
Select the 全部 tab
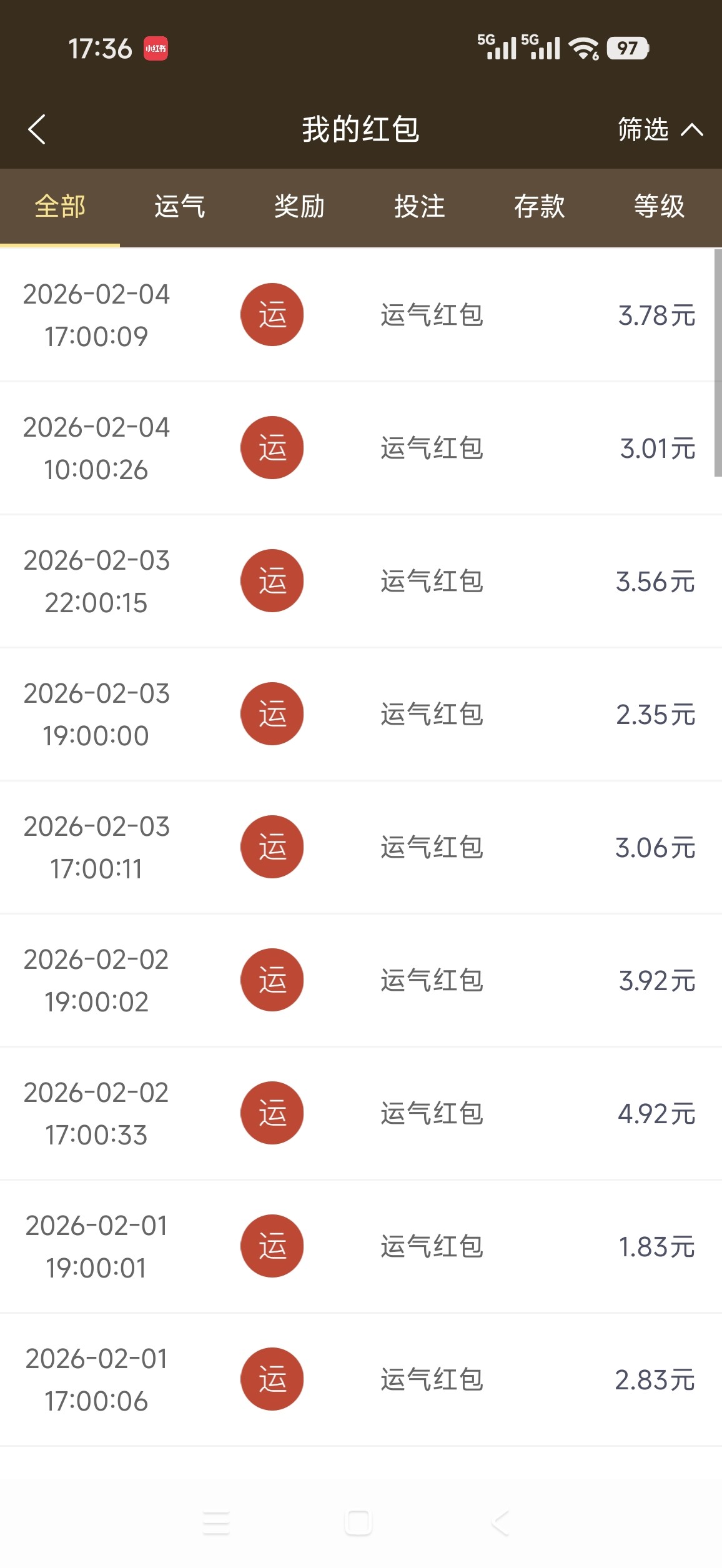click(x=60, y=207)
